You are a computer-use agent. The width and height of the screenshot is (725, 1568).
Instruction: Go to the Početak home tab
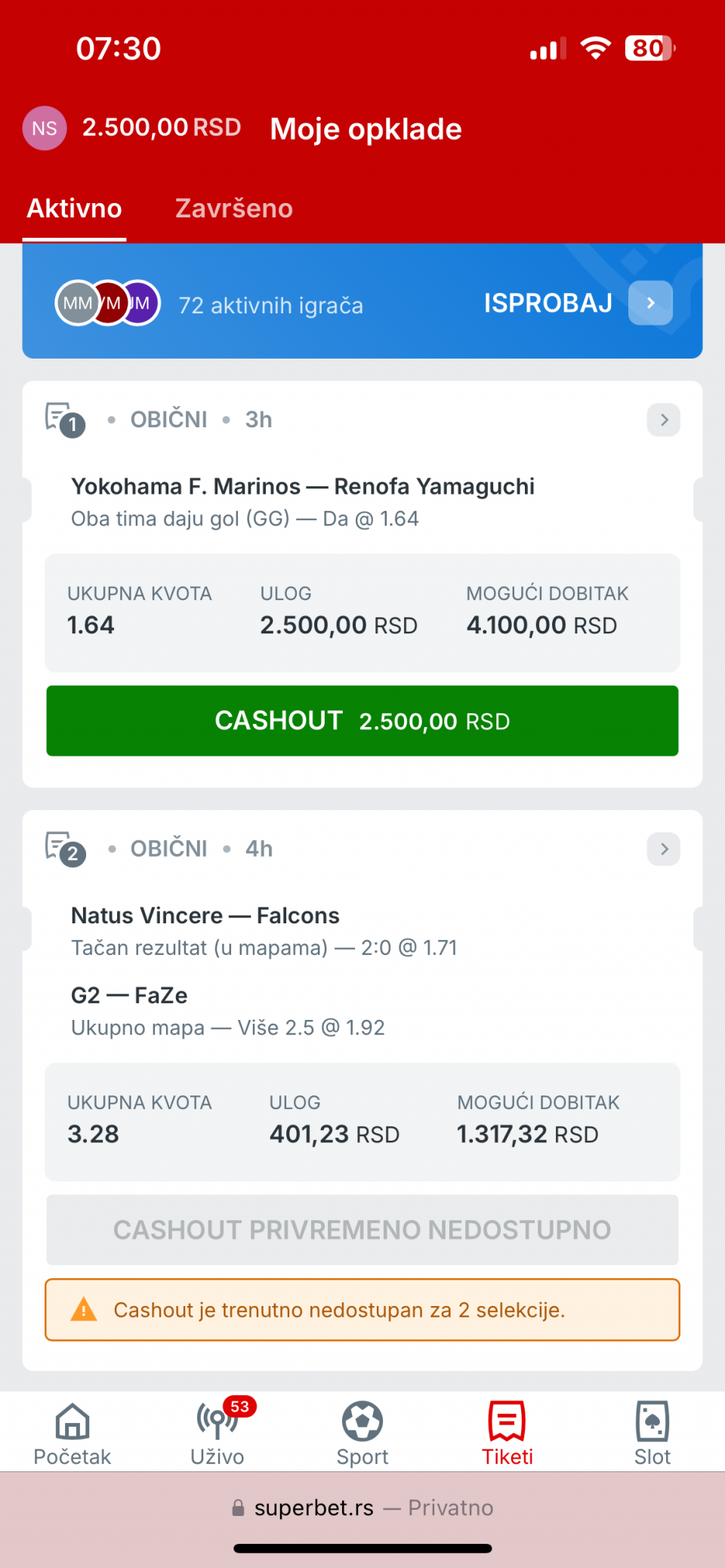[x=72, y=1434]
